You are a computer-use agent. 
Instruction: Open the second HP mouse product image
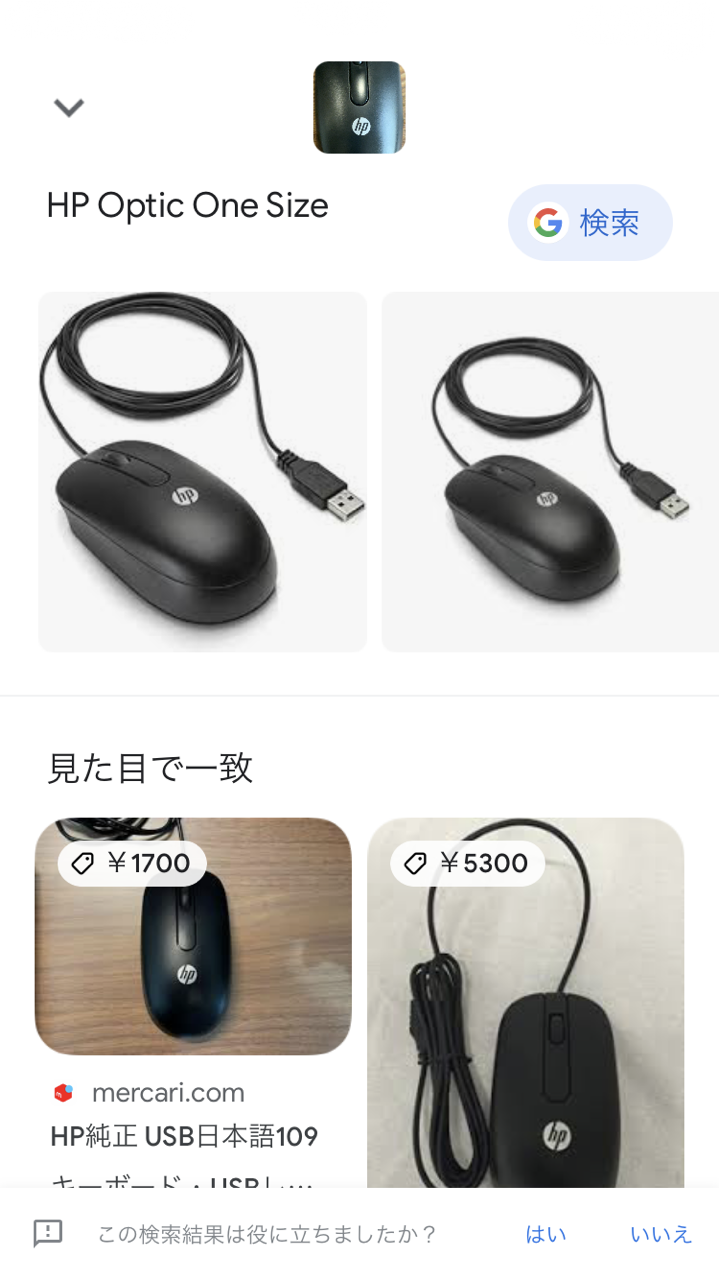(x=550, y=472)
